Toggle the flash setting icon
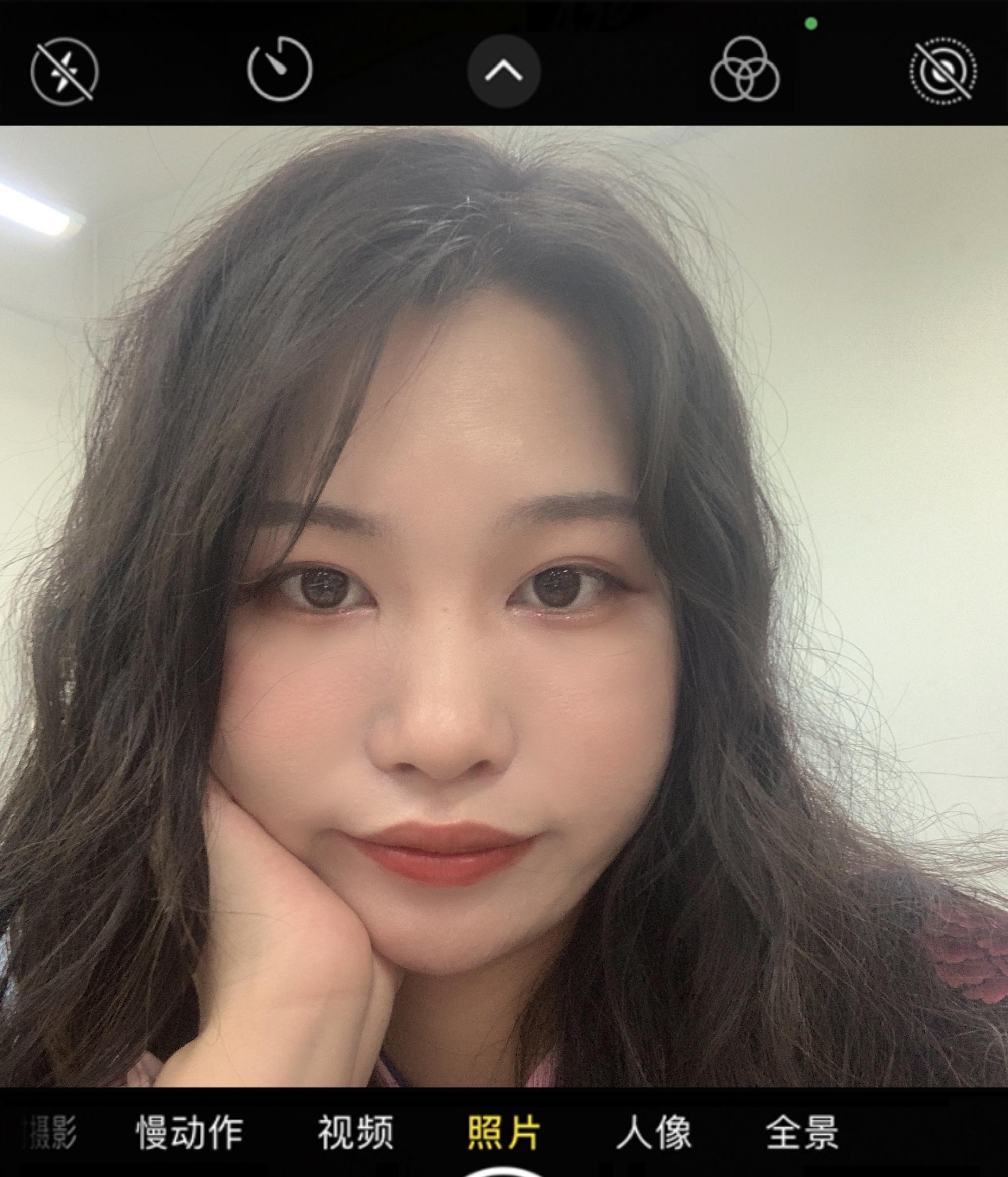 tap(64, 72)
